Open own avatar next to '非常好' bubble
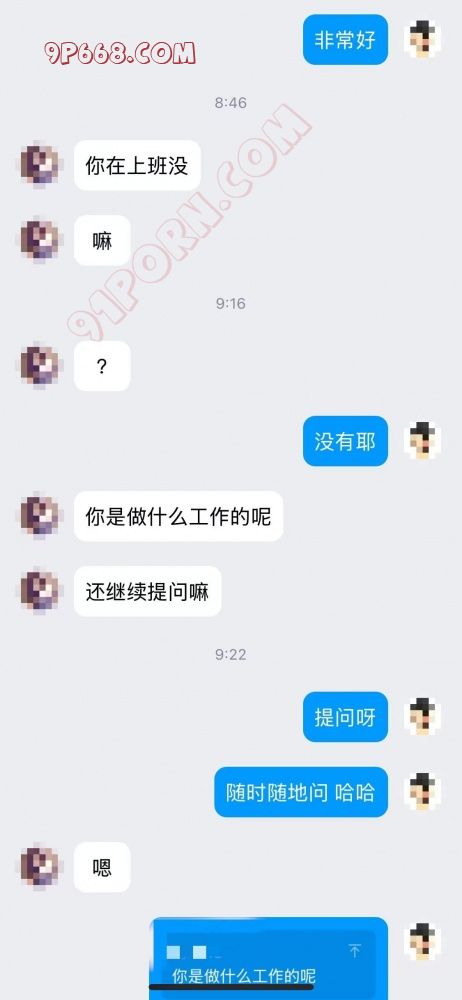 pyautogui.click(x=422, y=40)
